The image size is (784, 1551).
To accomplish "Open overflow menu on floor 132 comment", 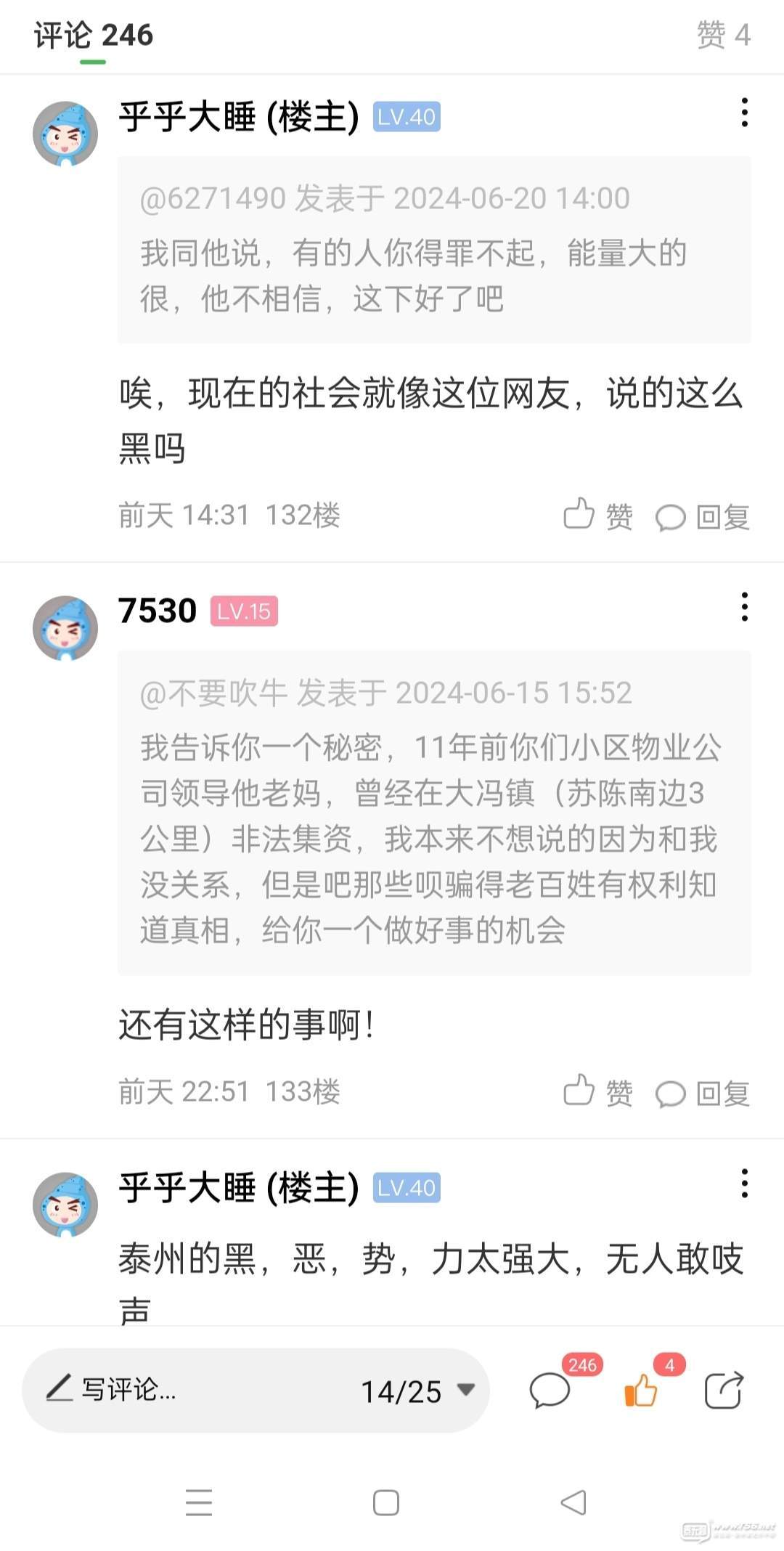I will 744,113.
